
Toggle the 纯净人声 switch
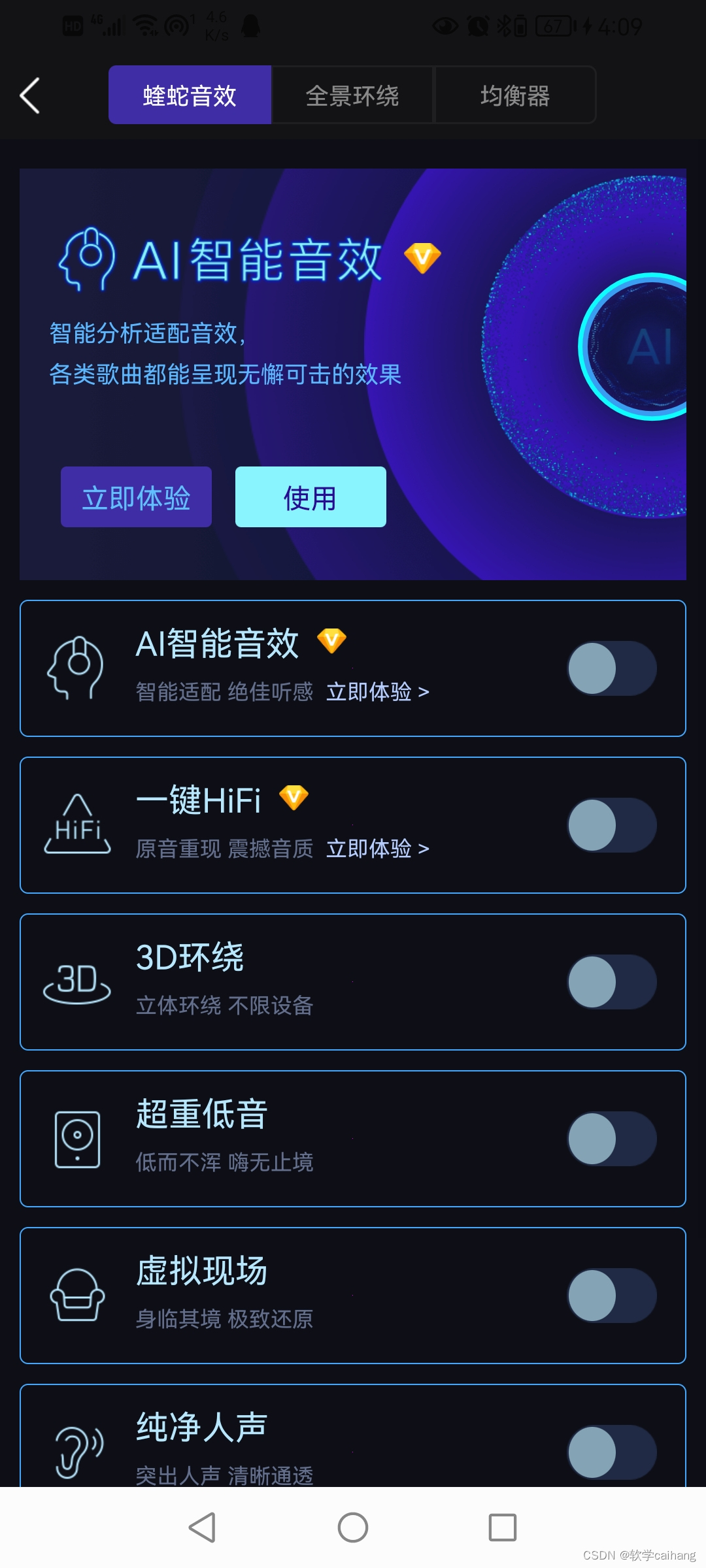(612, 1452)
